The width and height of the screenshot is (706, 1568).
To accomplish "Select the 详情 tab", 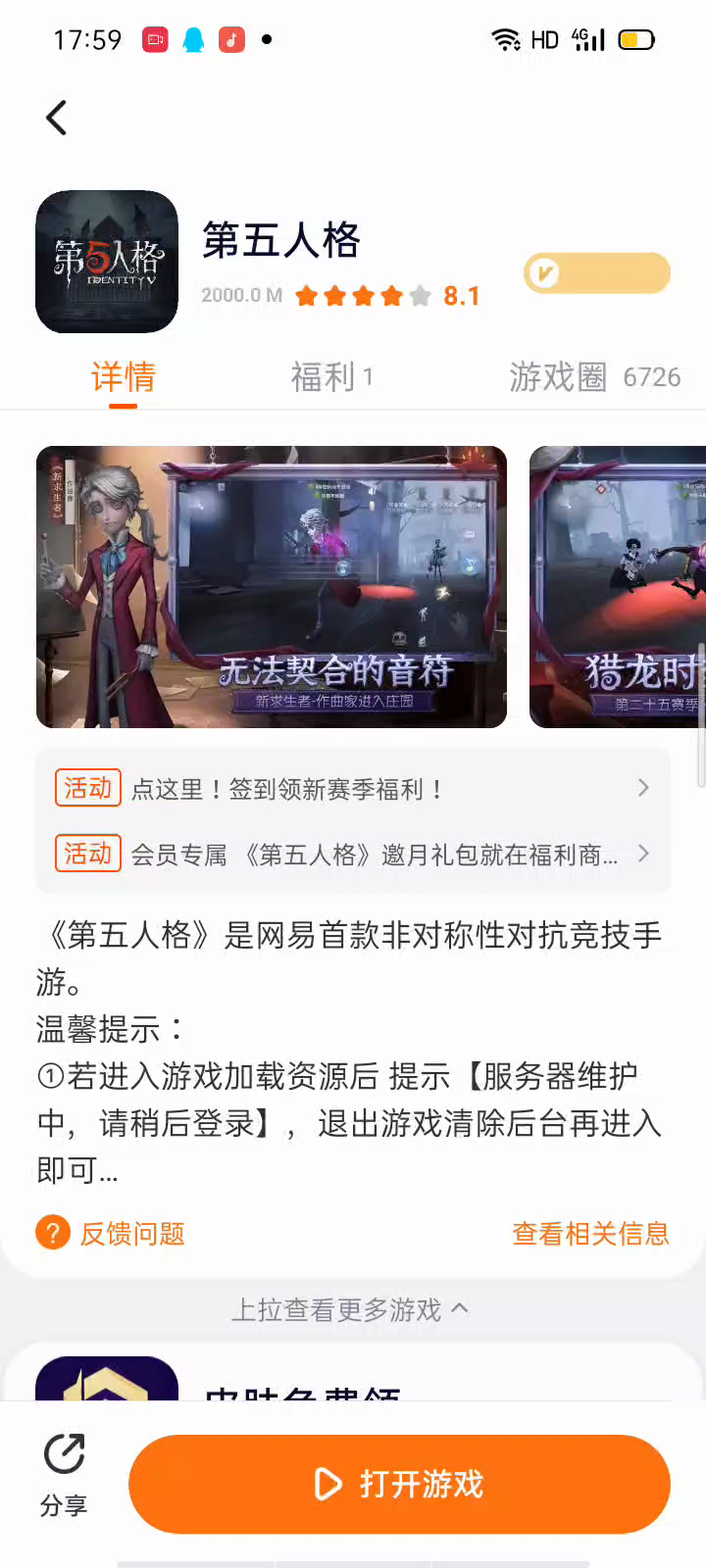I will (x=124, y=377).
